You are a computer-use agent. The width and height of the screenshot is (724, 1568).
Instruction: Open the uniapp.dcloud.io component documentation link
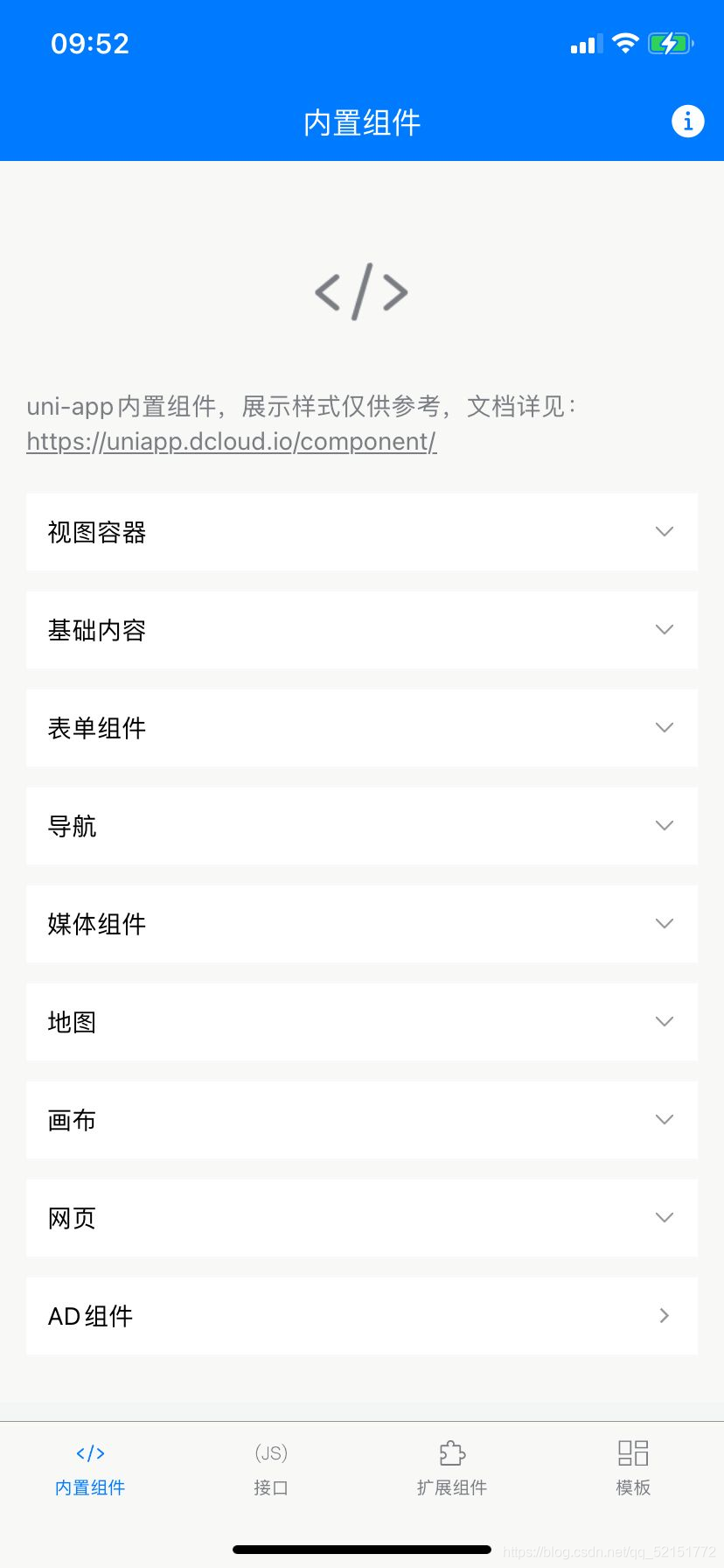230,442
